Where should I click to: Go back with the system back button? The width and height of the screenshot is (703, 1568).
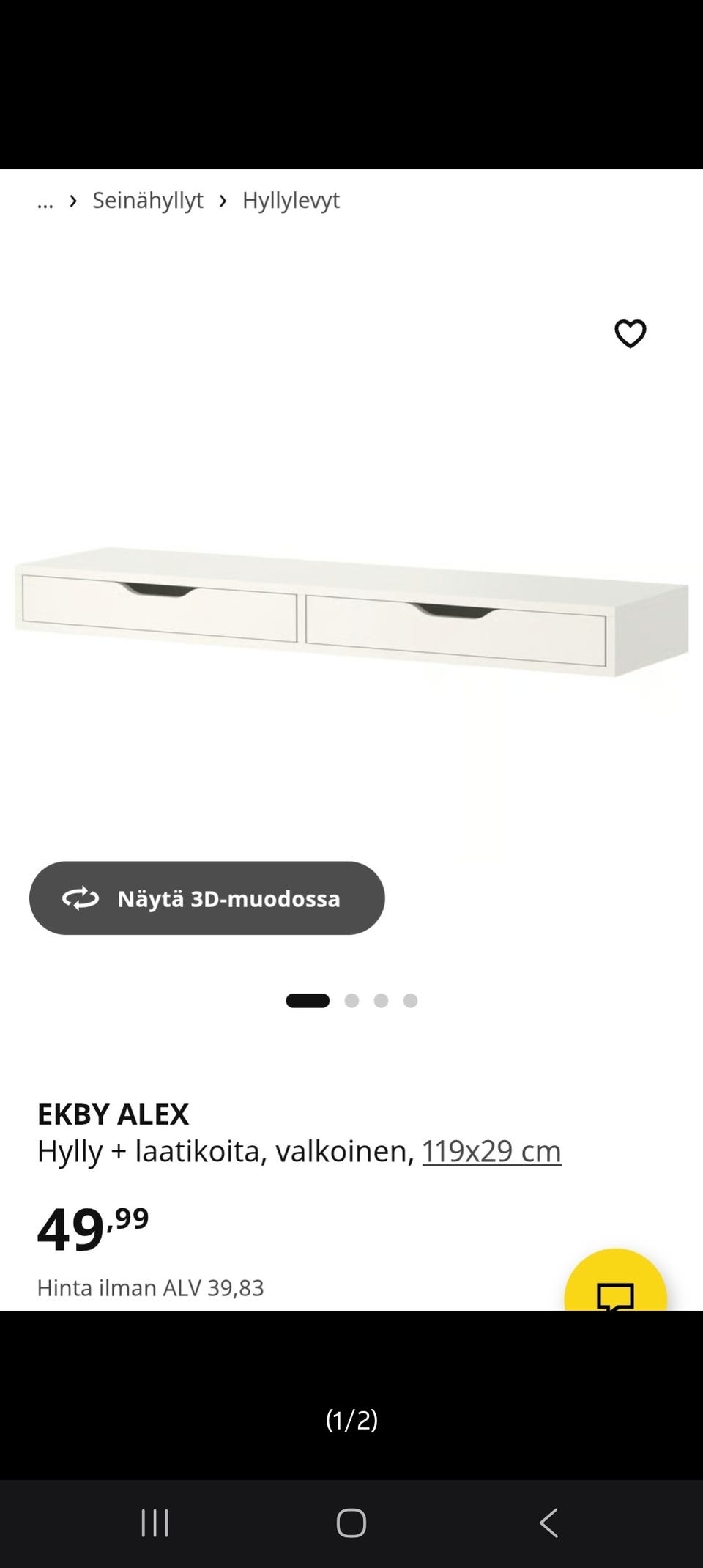click(x=548, y=1523)
